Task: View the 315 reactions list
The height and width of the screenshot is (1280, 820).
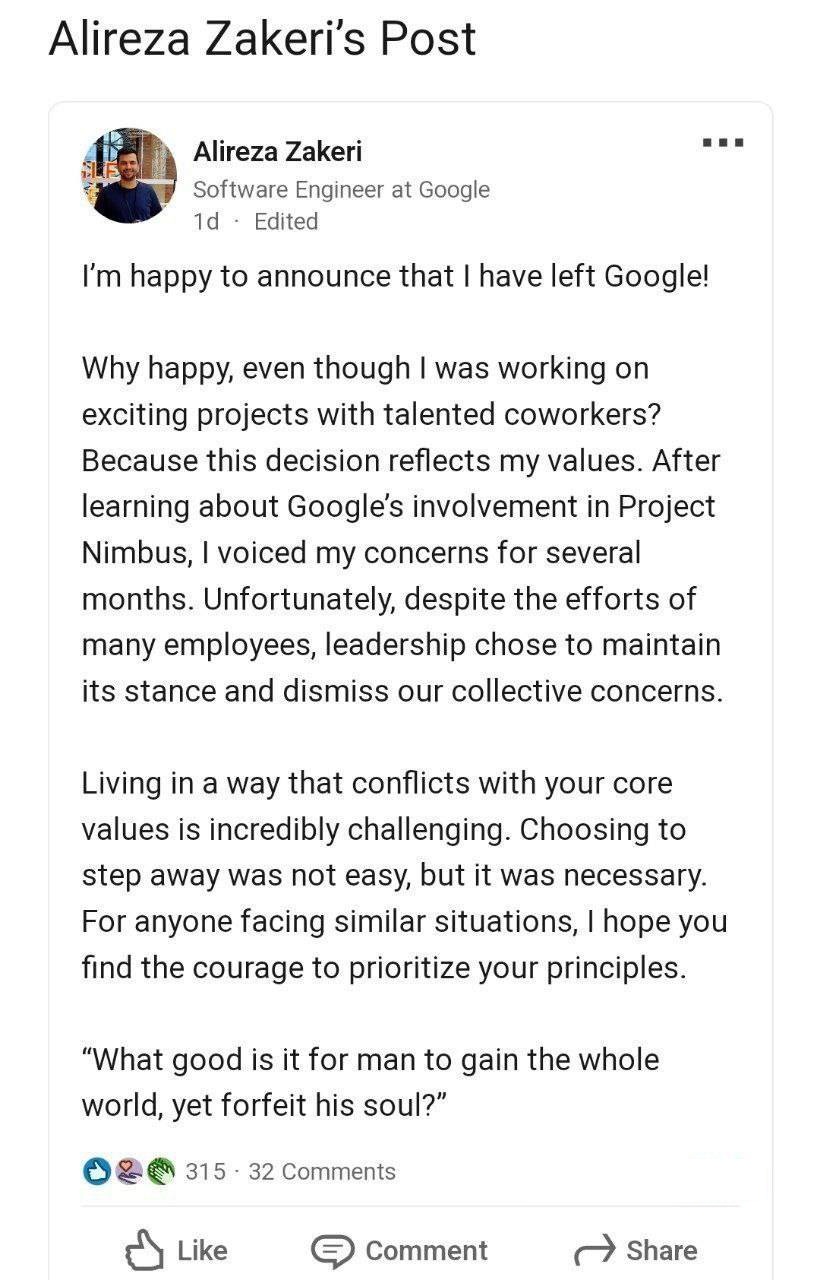Action: pyautogui.click(x=205, y=1171)
